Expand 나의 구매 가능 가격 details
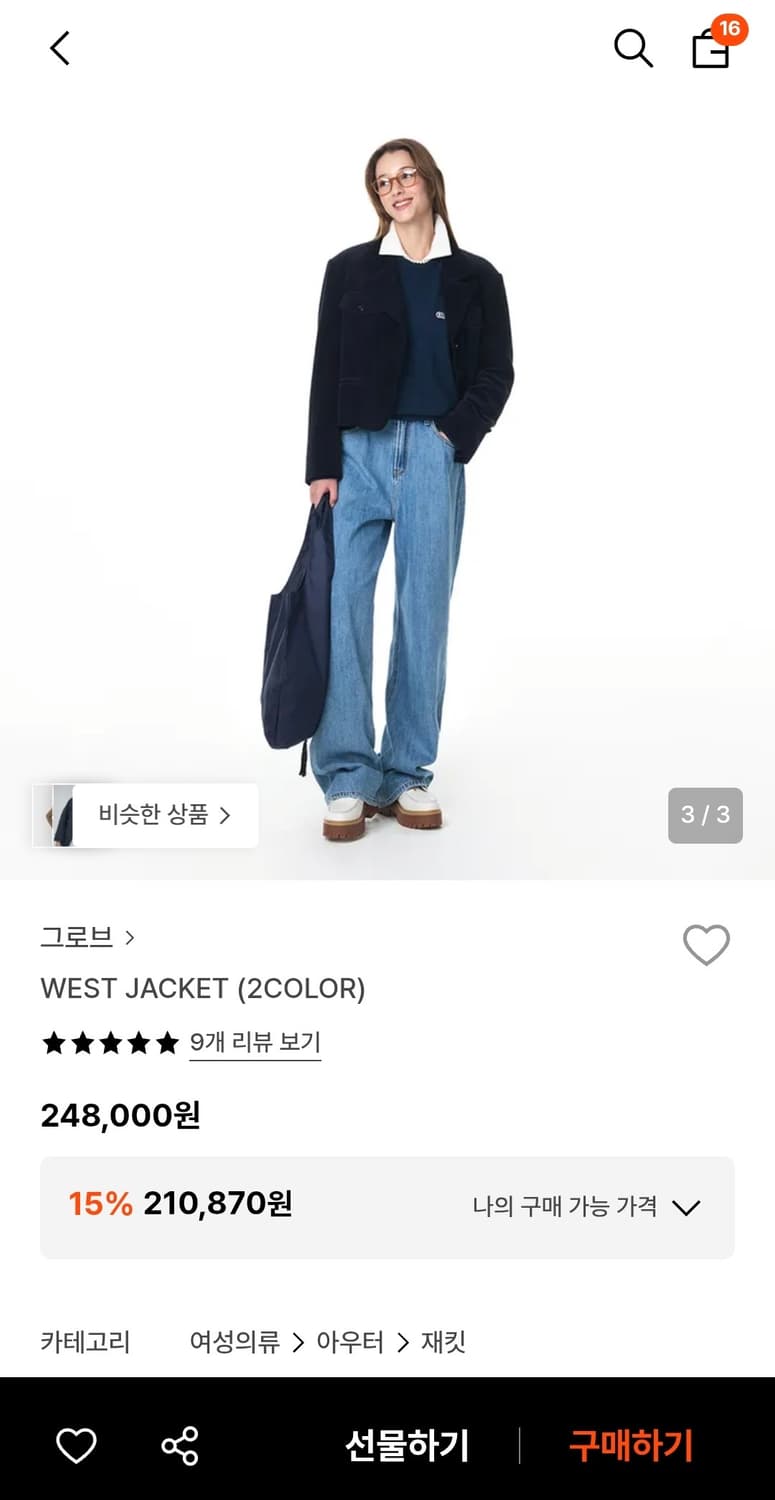 (686, 1208)
